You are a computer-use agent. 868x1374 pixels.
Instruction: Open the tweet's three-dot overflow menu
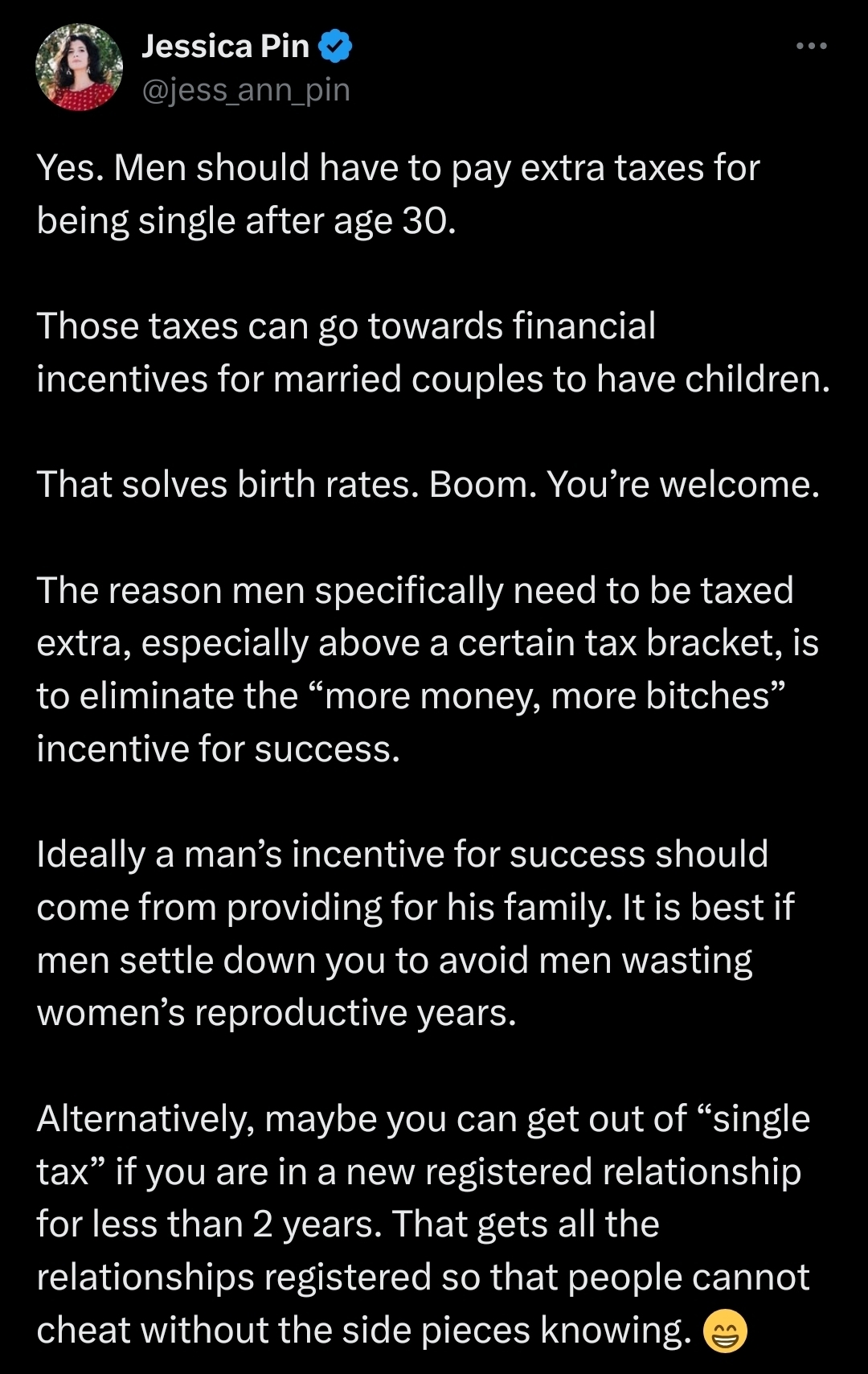(x=811, y=47)
